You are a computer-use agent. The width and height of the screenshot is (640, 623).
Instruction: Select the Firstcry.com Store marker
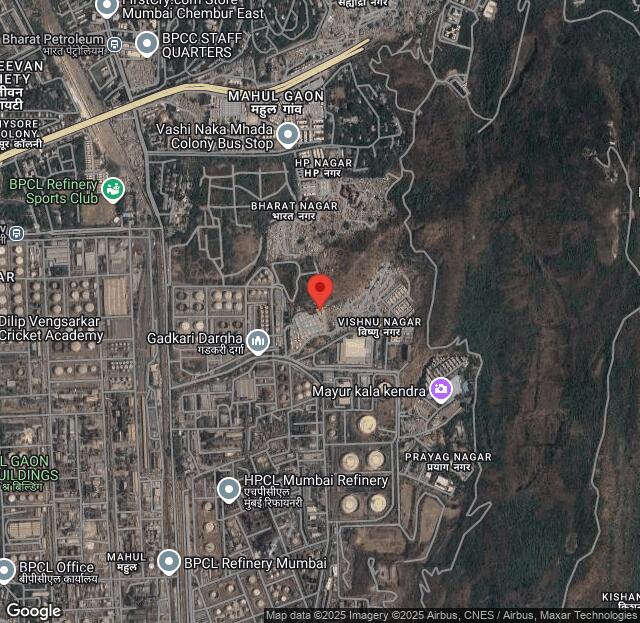coord(108,8)
